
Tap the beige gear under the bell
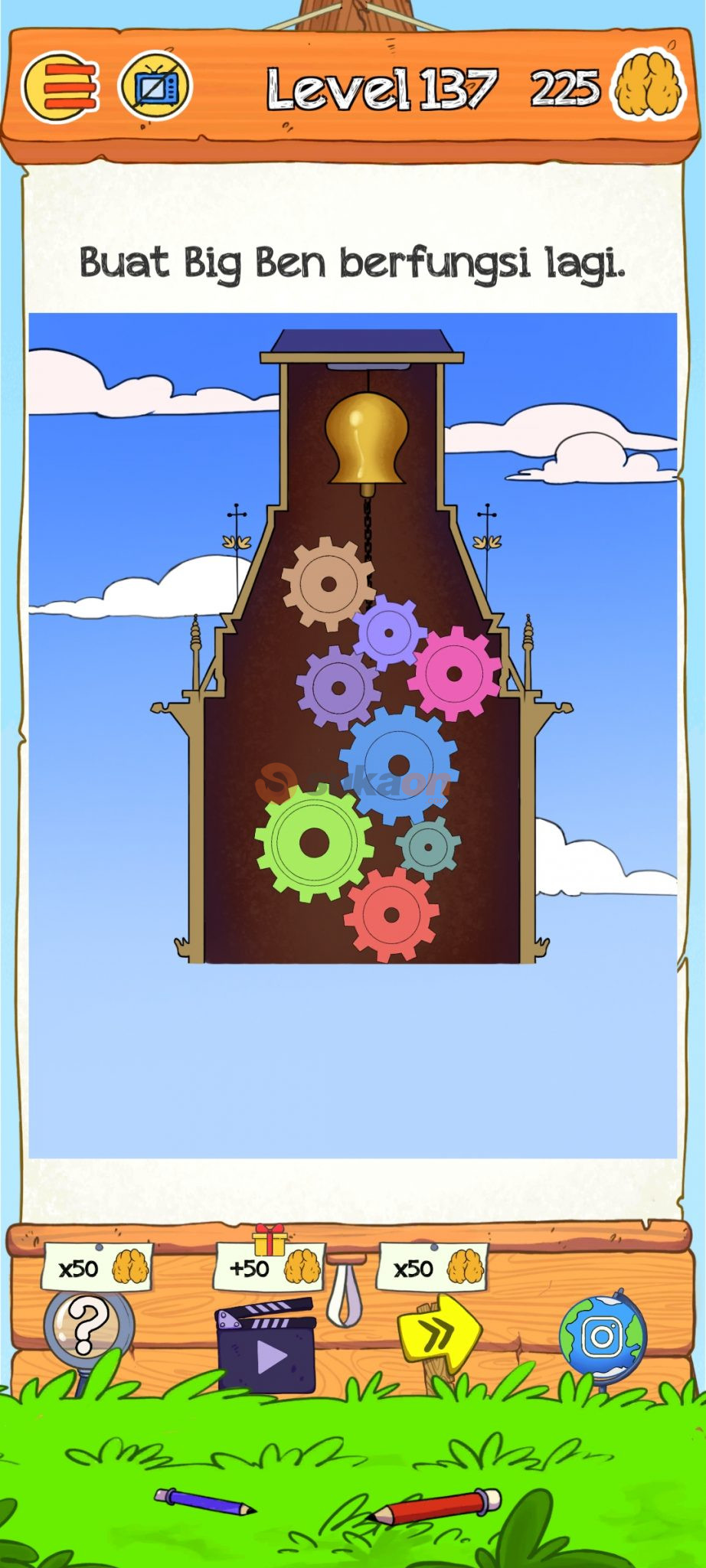tap(328, 584)
